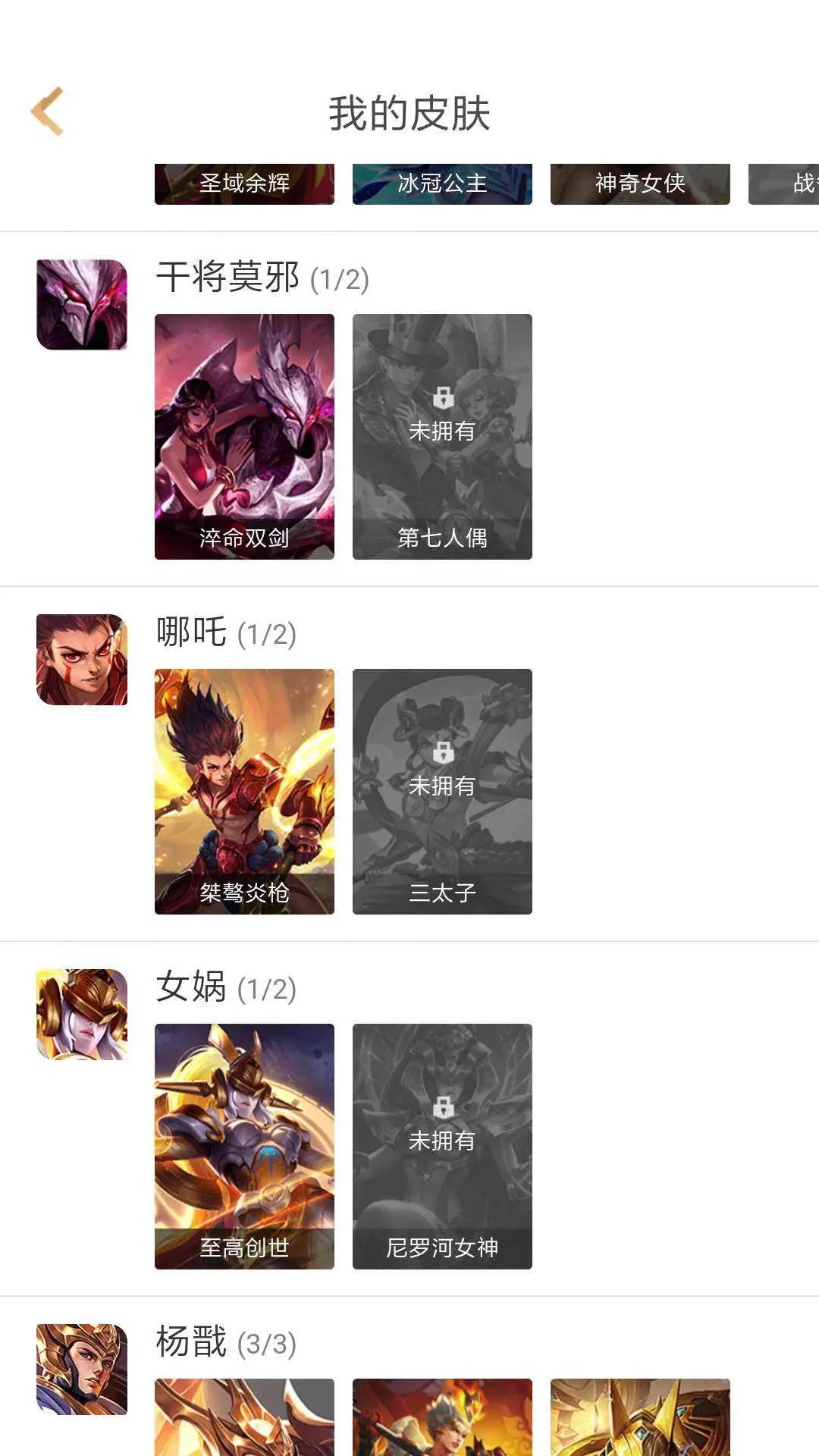
Task: Open the locked 尼罗河女神 skin
Action: (x=442, y=1147)
